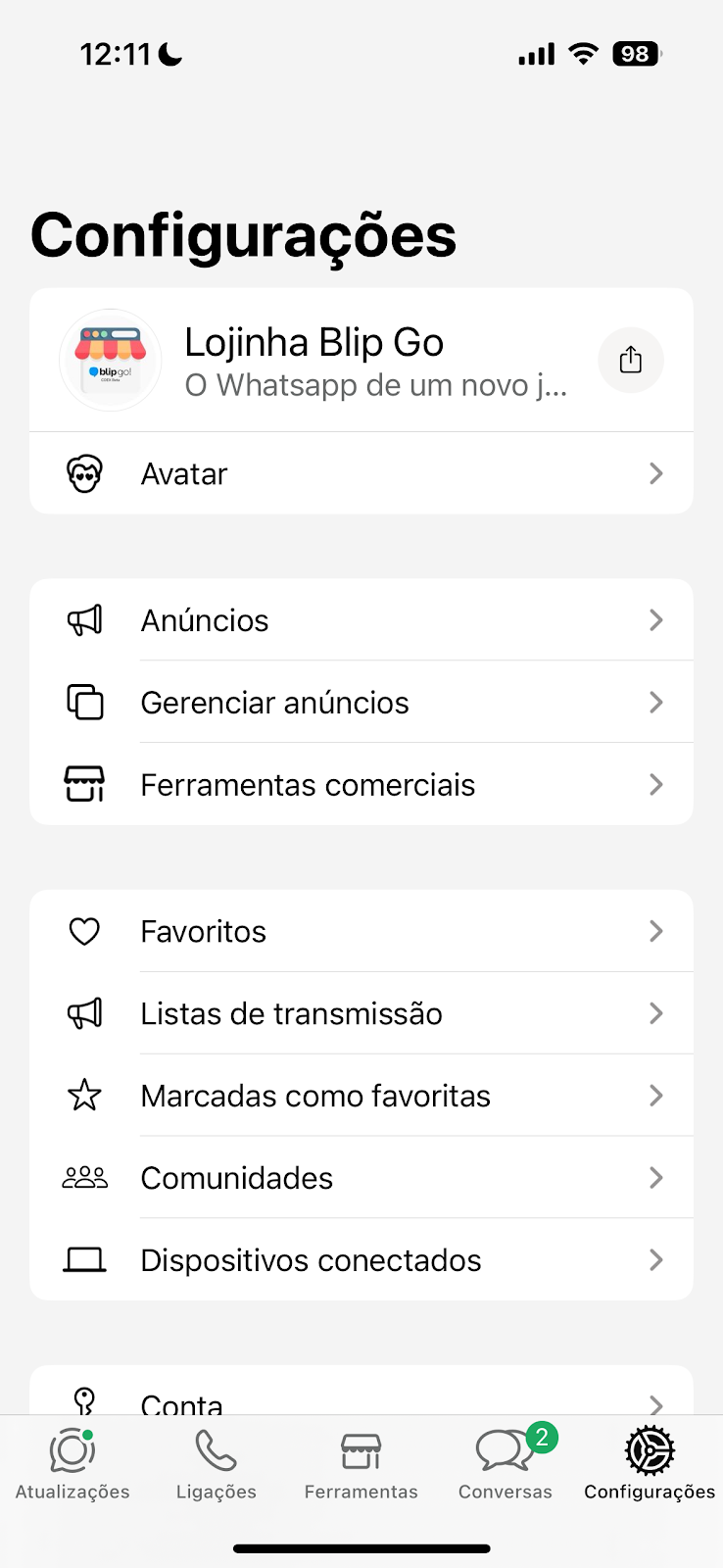723x1568 pixels.
Task: Go to Gerenciar anúncios
Action: pyautogui.click(x=361, y=702)
